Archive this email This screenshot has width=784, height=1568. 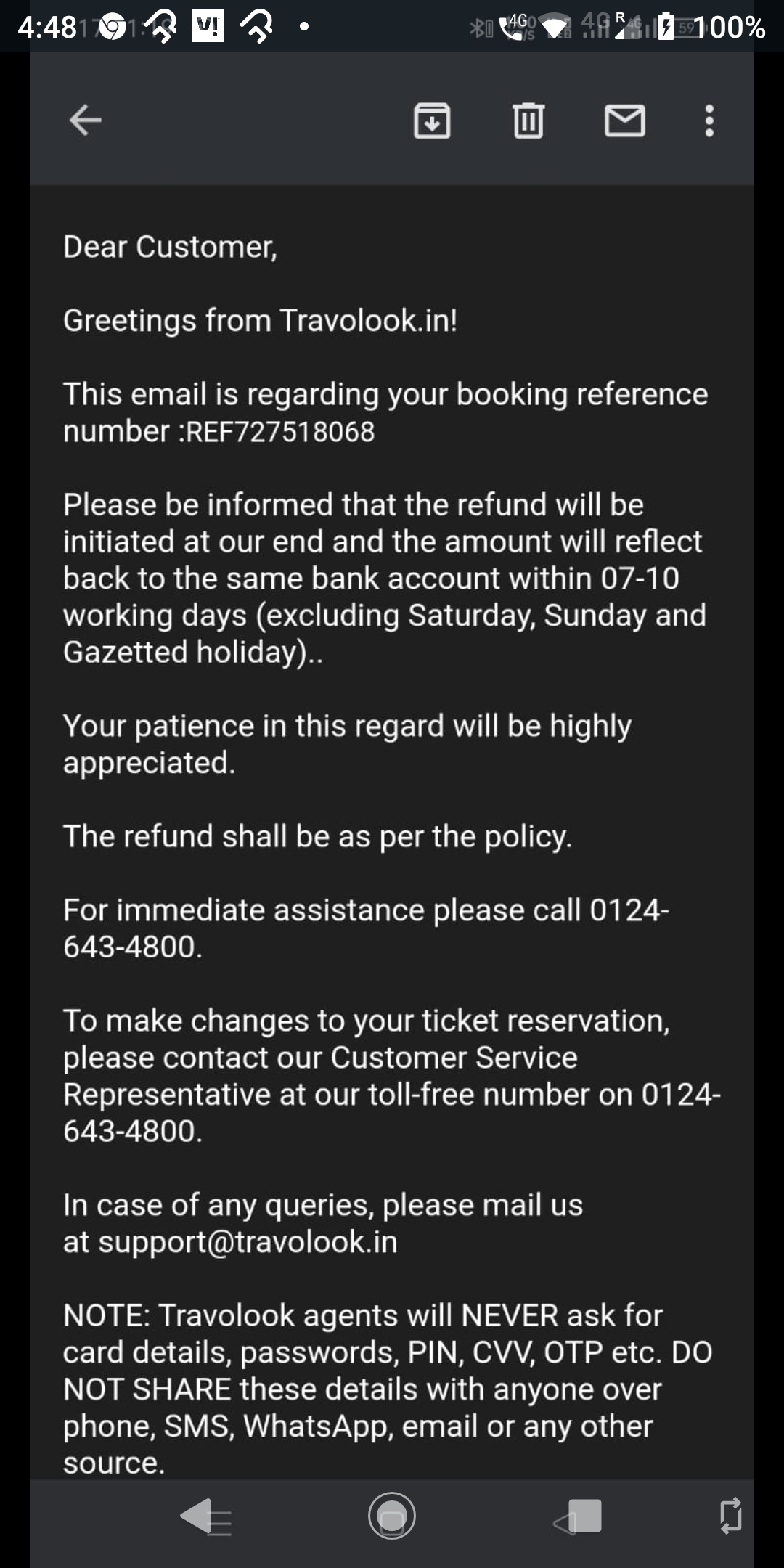432,120
